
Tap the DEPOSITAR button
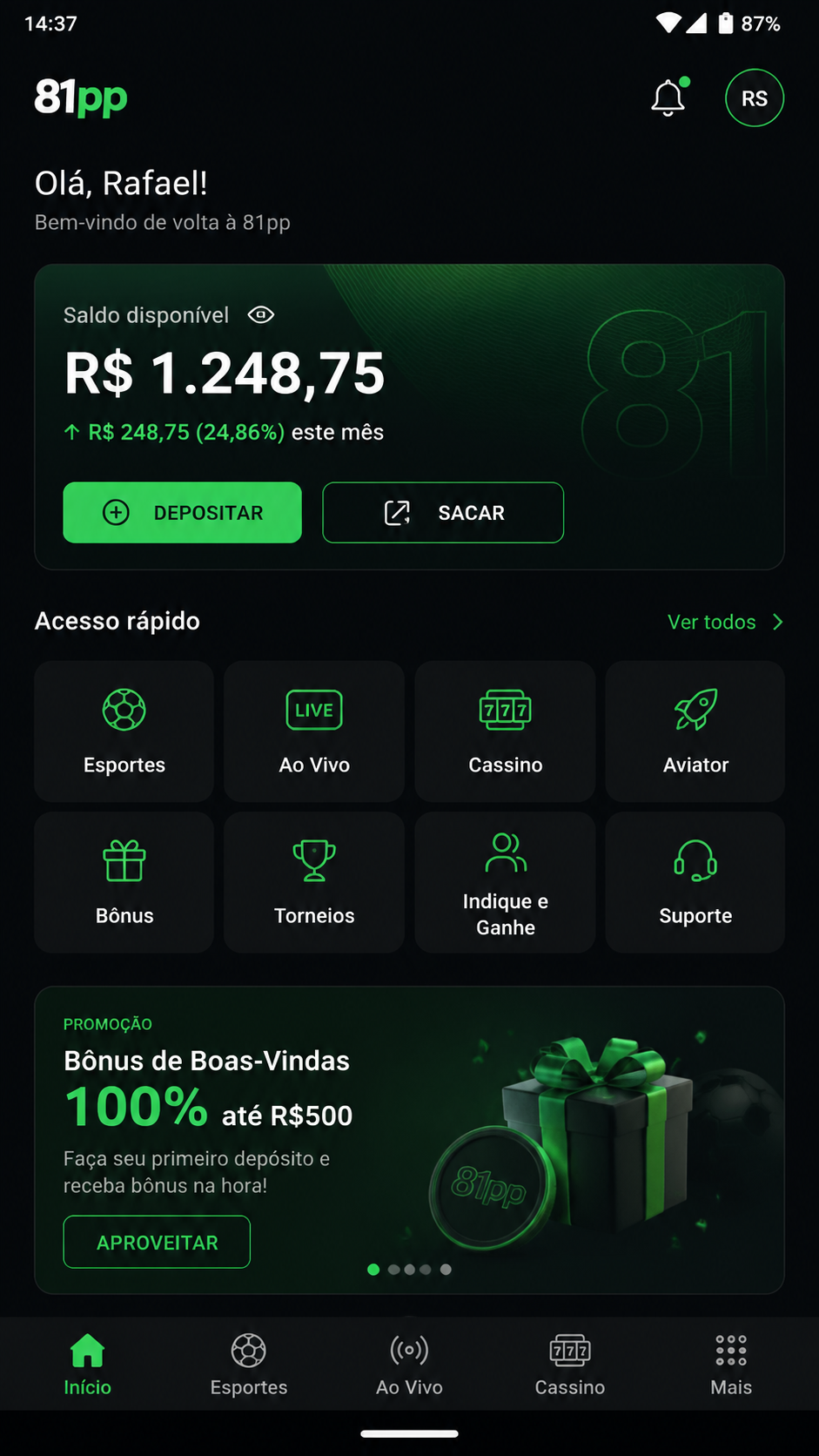(183, 512)
